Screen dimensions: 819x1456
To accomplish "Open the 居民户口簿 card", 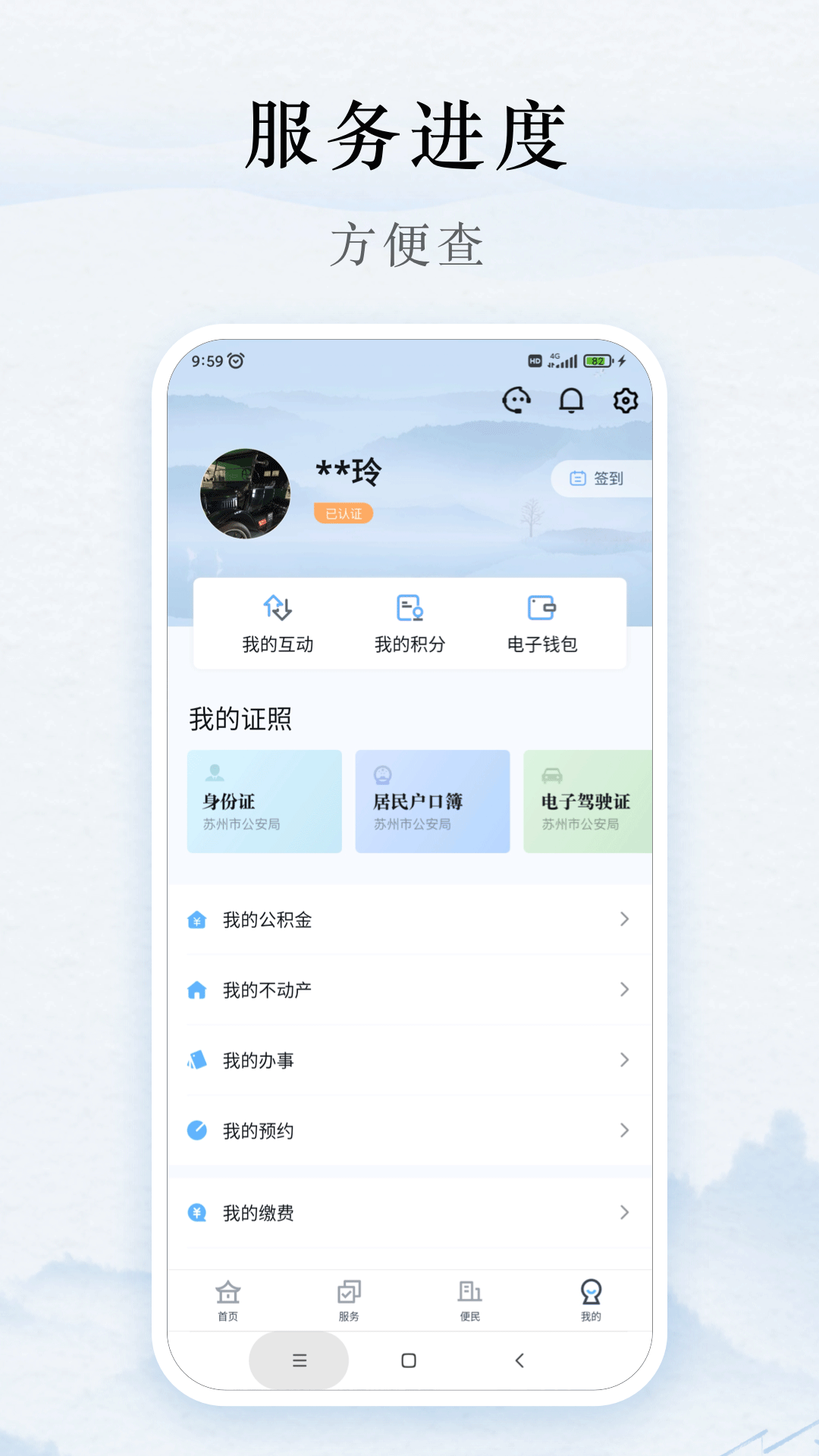I will click(x=432, y=800).
